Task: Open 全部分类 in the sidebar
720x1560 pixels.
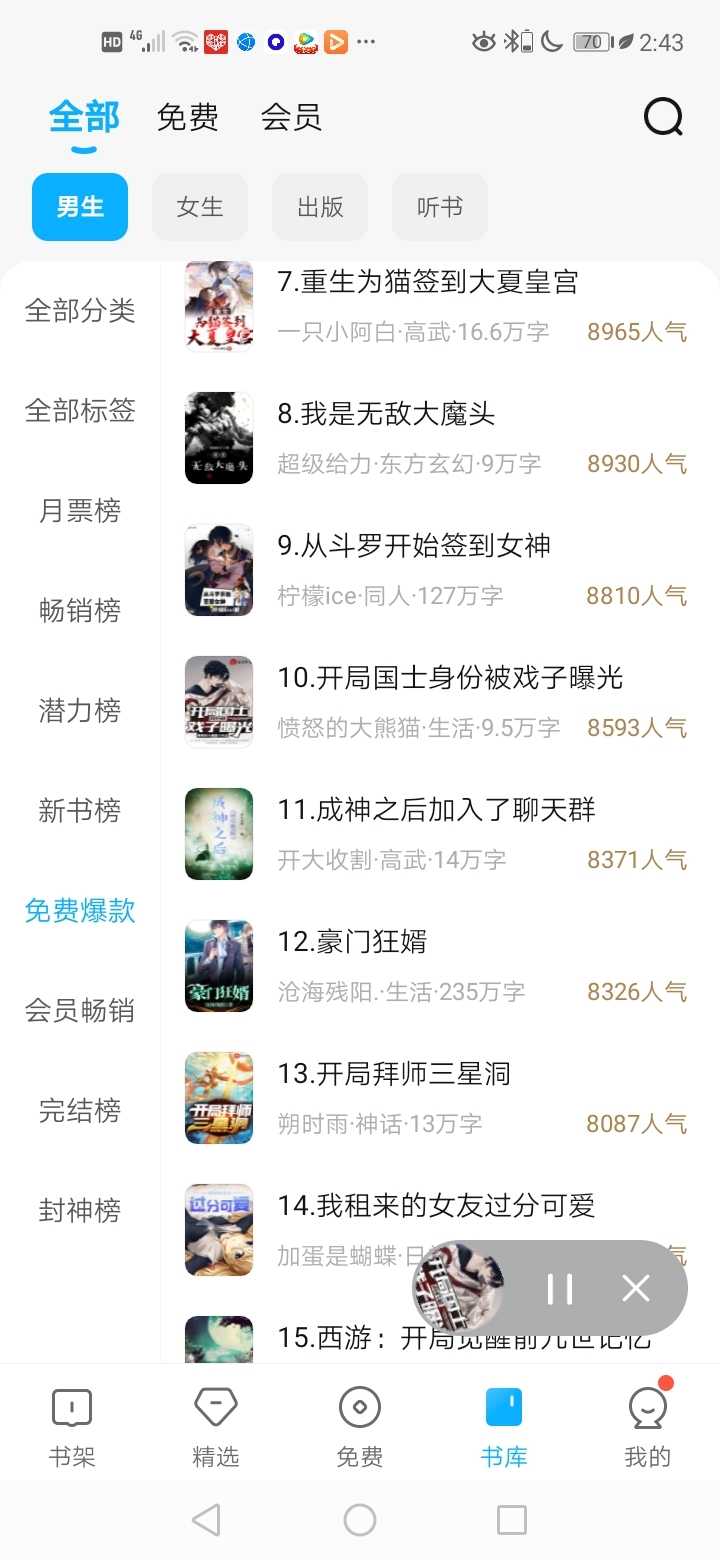Action: tap(80, 311)
